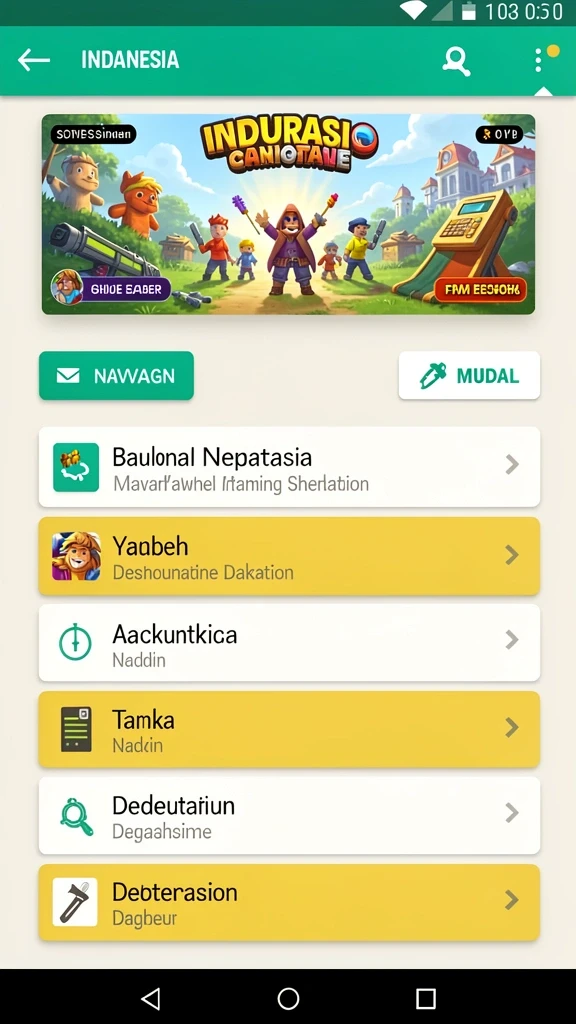Image resolution: width=576 pixels, height=1024 pixels.
Task: Open the Baulonal Nepatasia row
Action: point(289,467)
